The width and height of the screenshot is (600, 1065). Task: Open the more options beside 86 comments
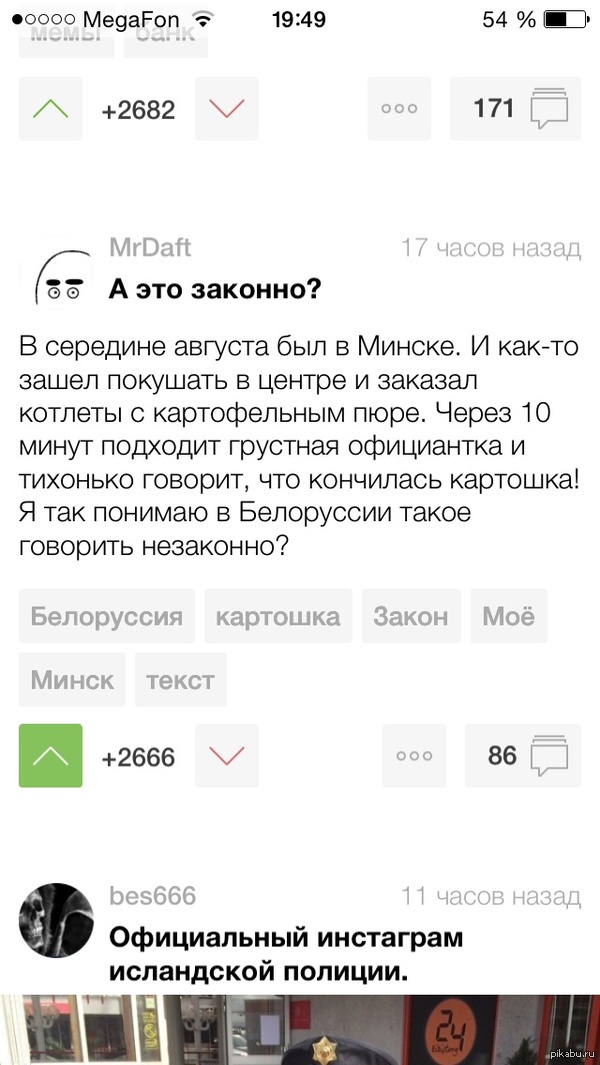[x=414, y=756]
